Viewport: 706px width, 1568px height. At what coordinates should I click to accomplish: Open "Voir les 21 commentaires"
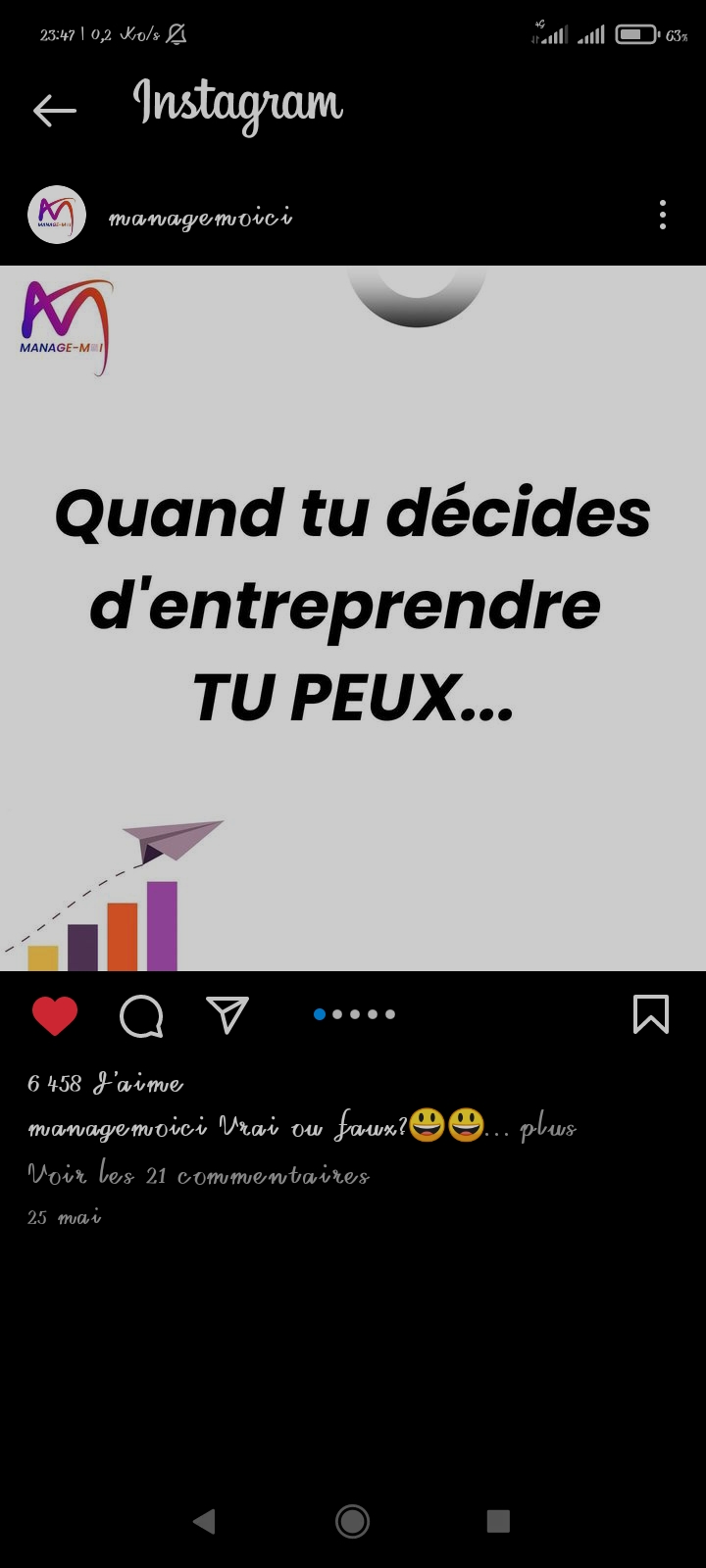(x=198, y=1174)
